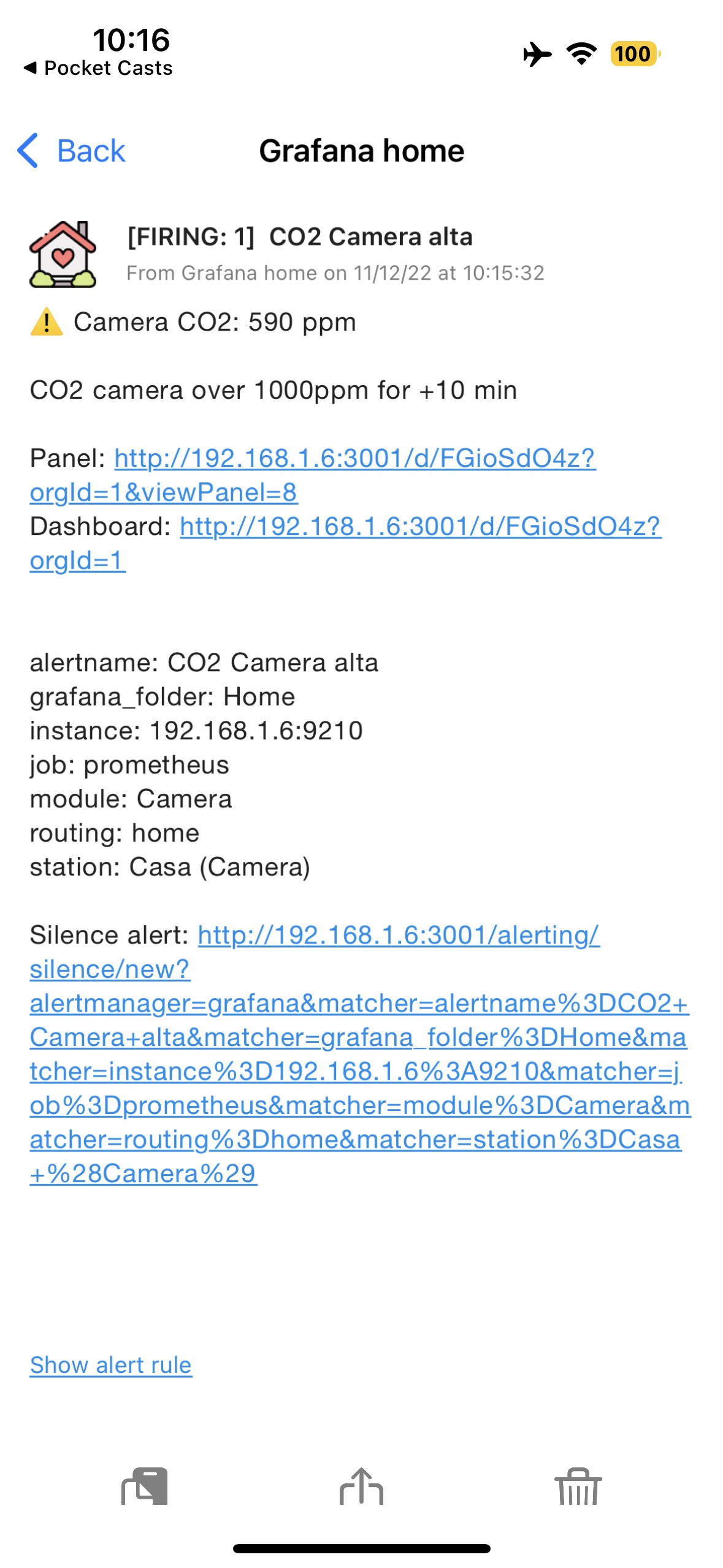
Task: Open the Silence alert link
Action: pos(360,1054)
